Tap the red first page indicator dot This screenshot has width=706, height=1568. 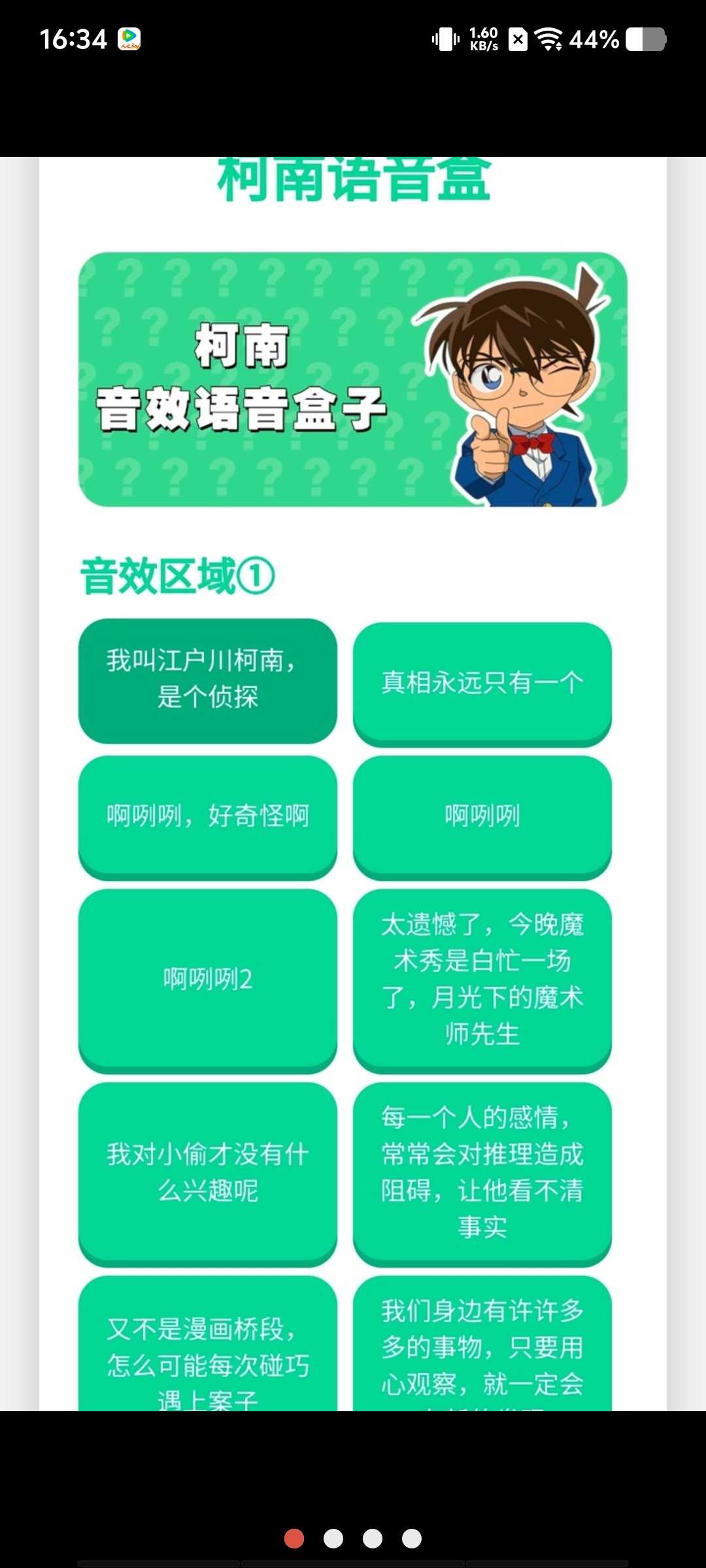294,1539
